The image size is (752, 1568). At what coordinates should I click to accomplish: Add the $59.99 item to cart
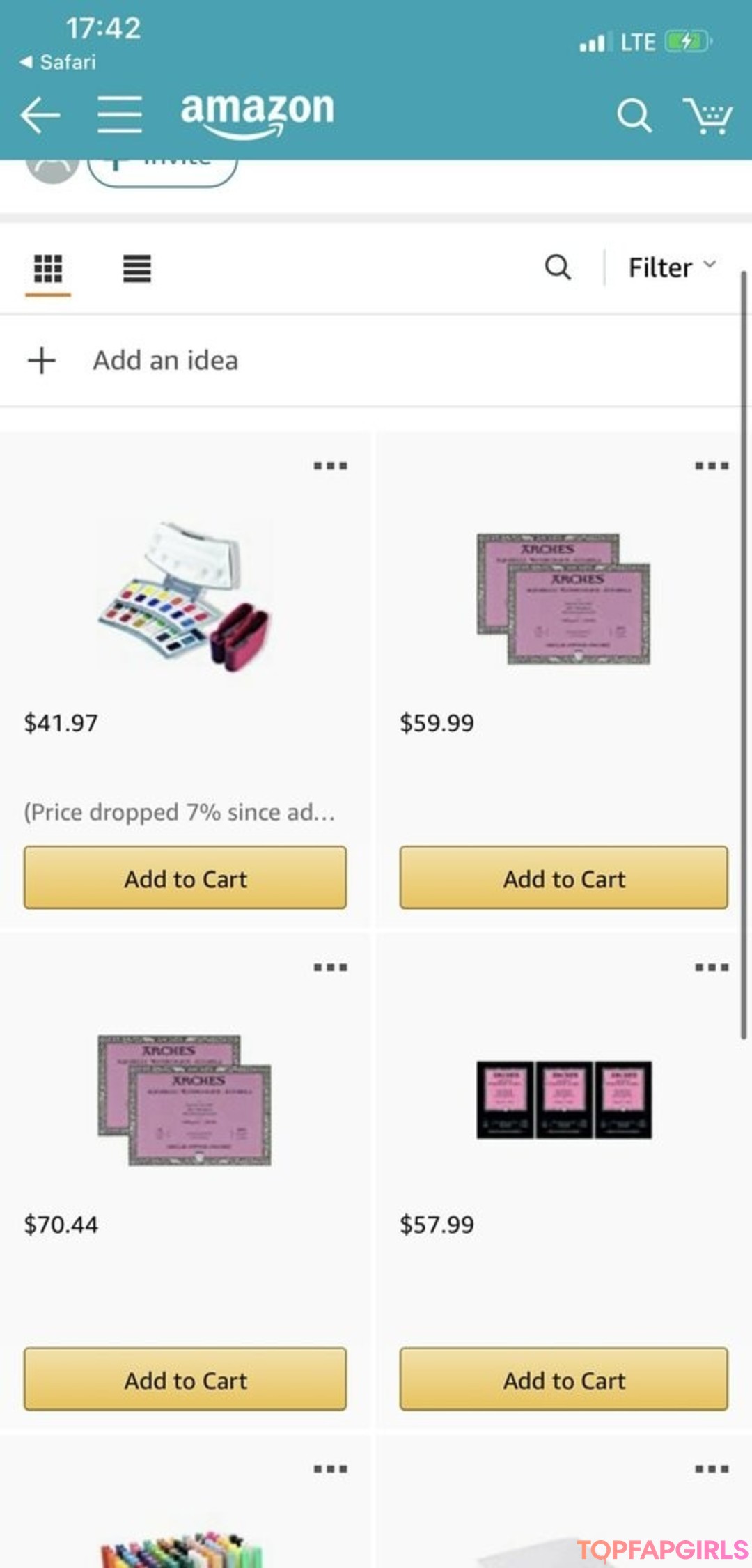pos(563,878)
